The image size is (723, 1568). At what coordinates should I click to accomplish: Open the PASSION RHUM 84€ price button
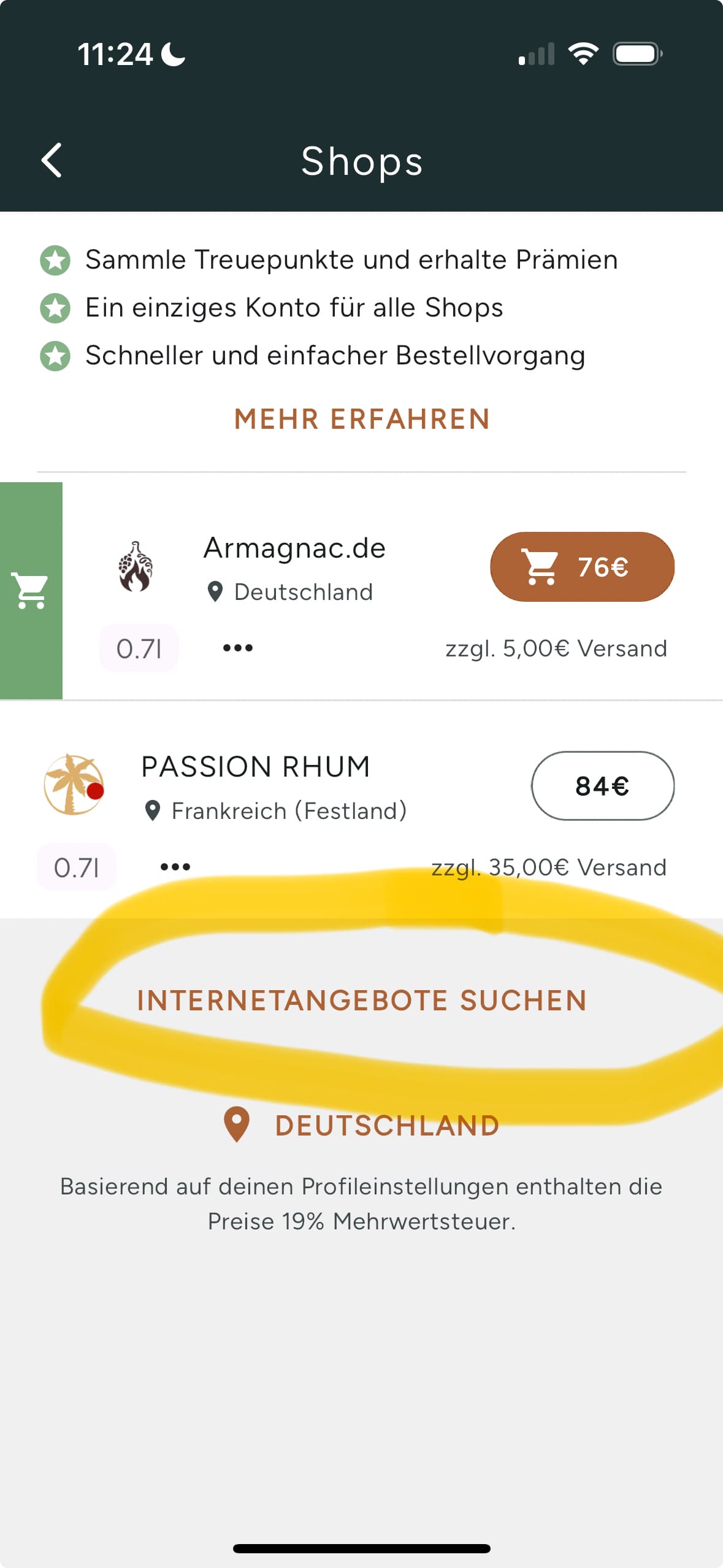click(x=602, y=786)
